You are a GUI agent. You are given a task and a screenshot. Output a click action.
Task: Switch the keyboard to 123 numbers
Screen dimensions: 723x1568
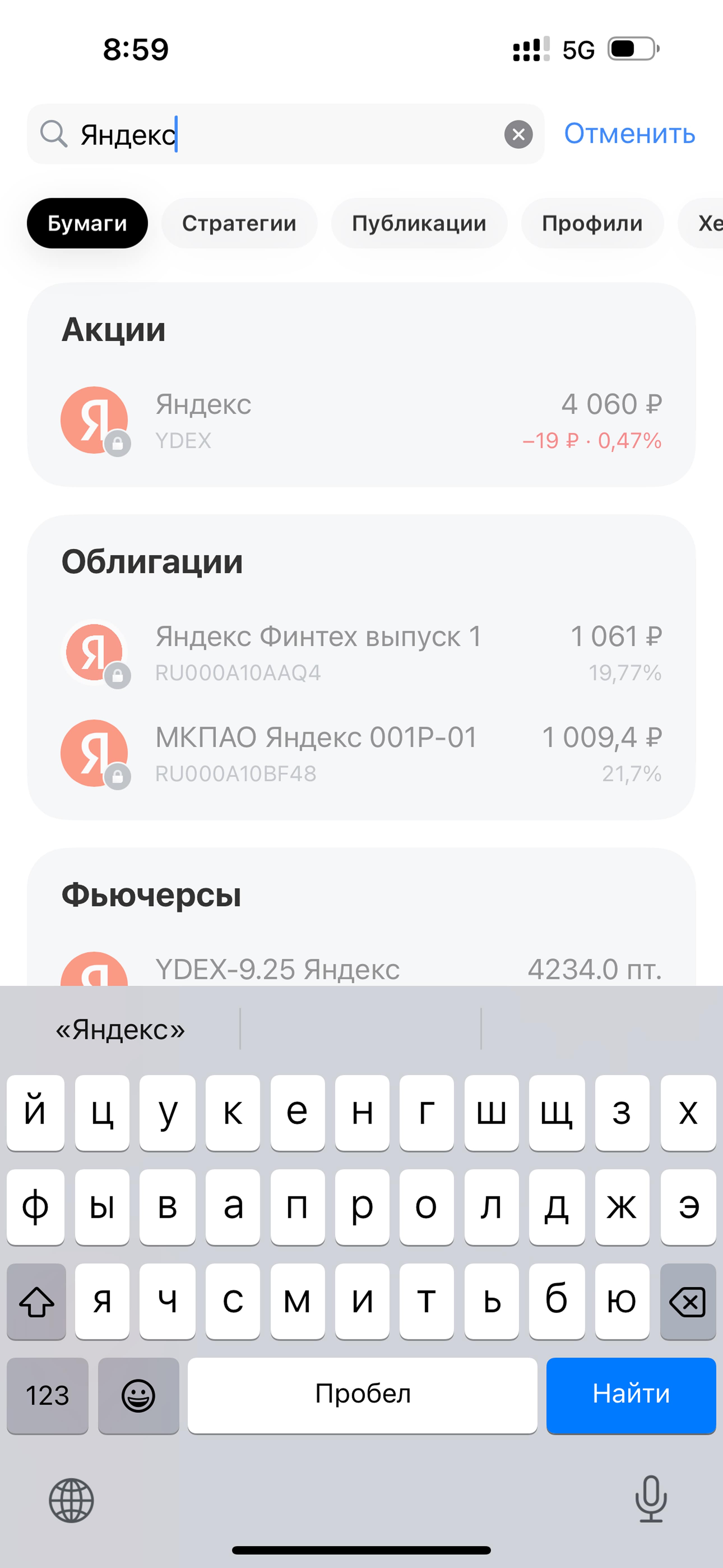[47, 1395]
